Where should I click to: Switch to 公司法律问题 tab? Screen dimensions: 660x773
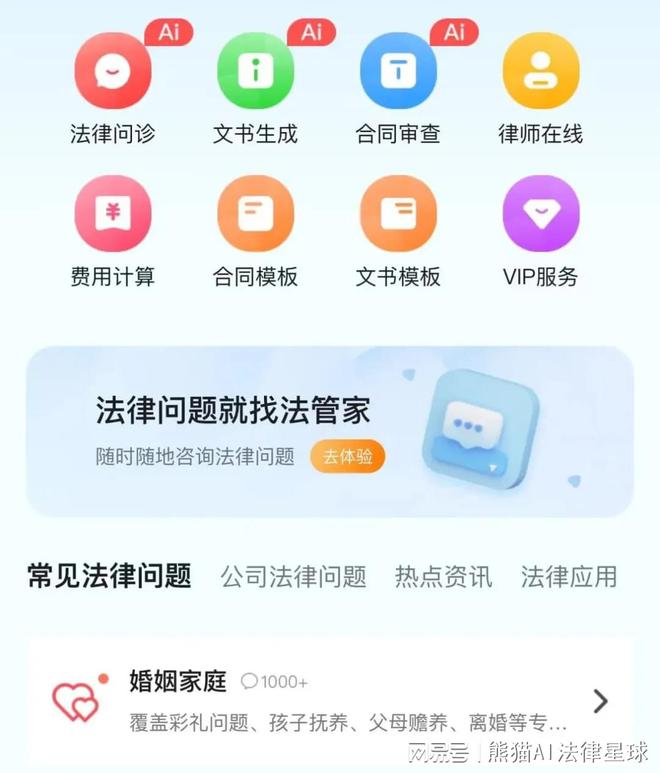pyautogui.click(x=293, y=577)
